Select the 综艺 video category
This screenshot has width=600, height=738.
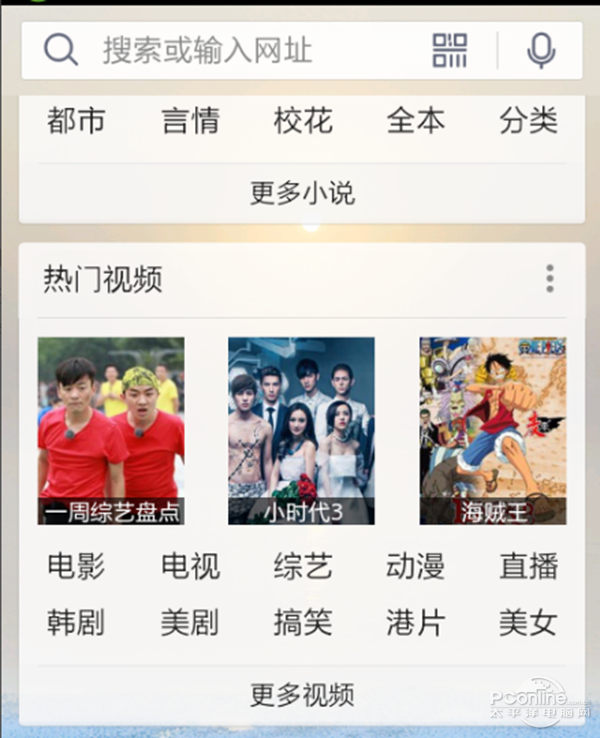click(303, 566)
